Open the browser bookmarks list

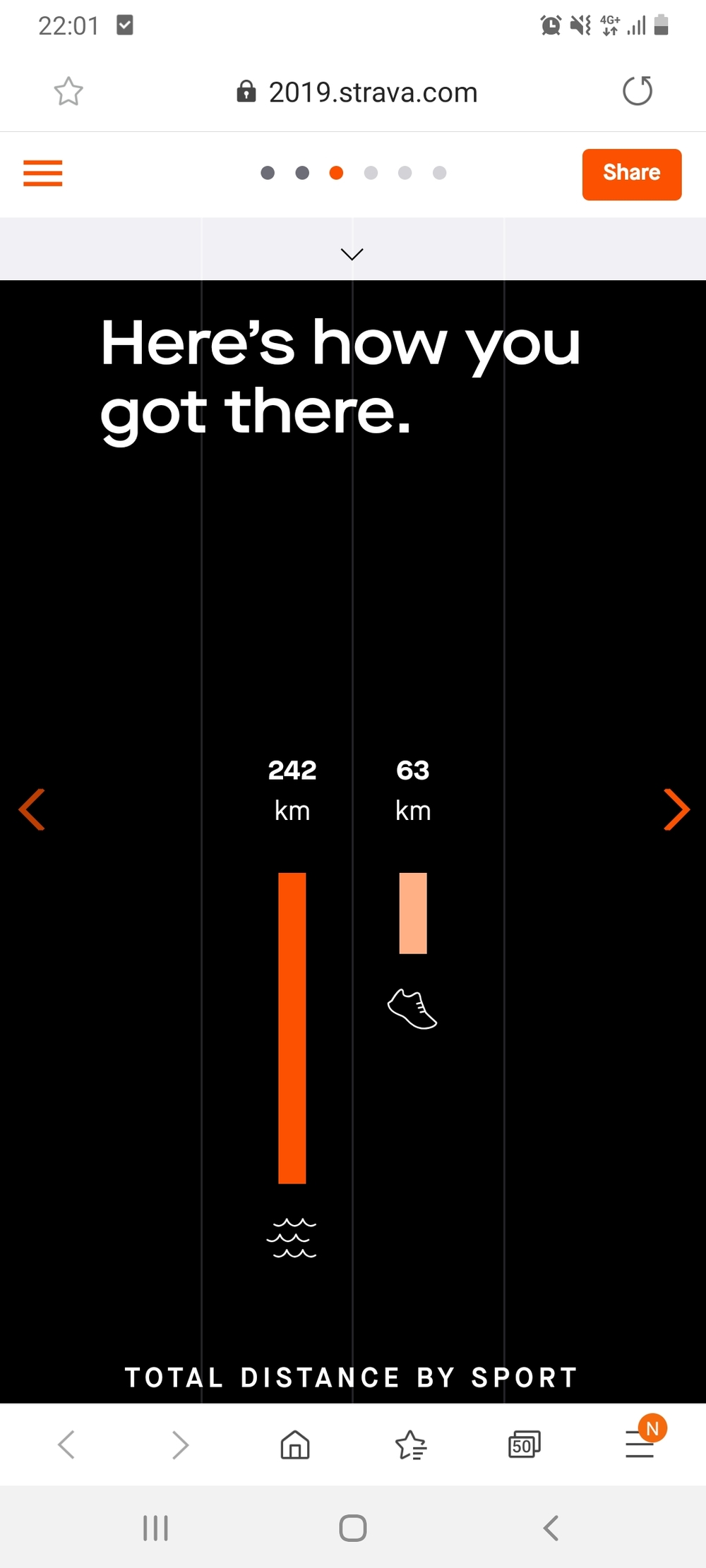tap(410, 1445)
